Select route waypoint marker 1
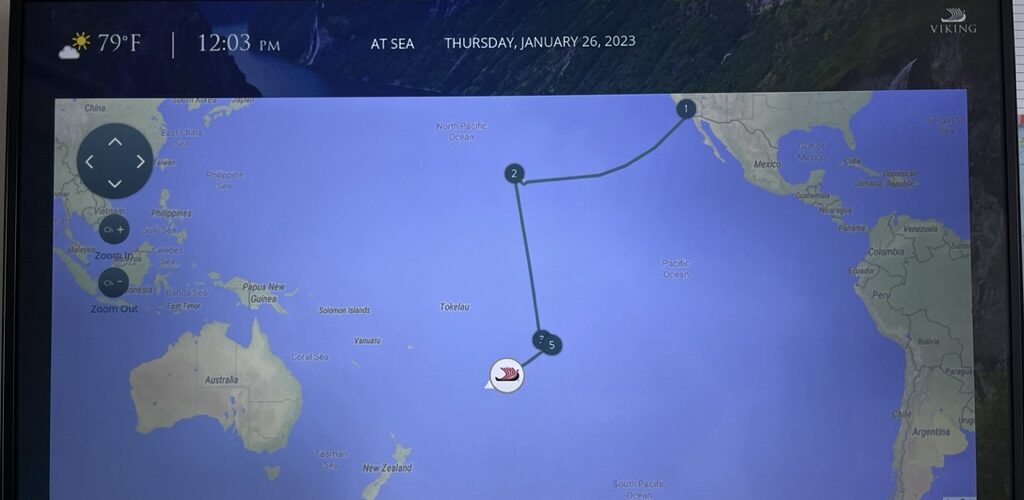Viewport: 1024px width, 500px height. point(686,108)
